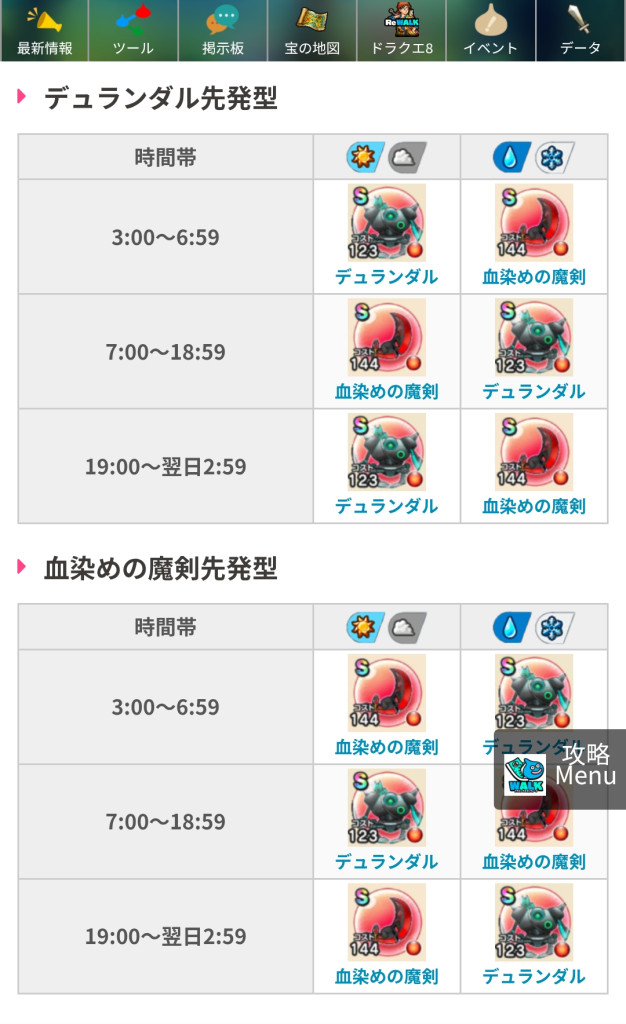
Task: View the イベント section
Action: (490, 31)
